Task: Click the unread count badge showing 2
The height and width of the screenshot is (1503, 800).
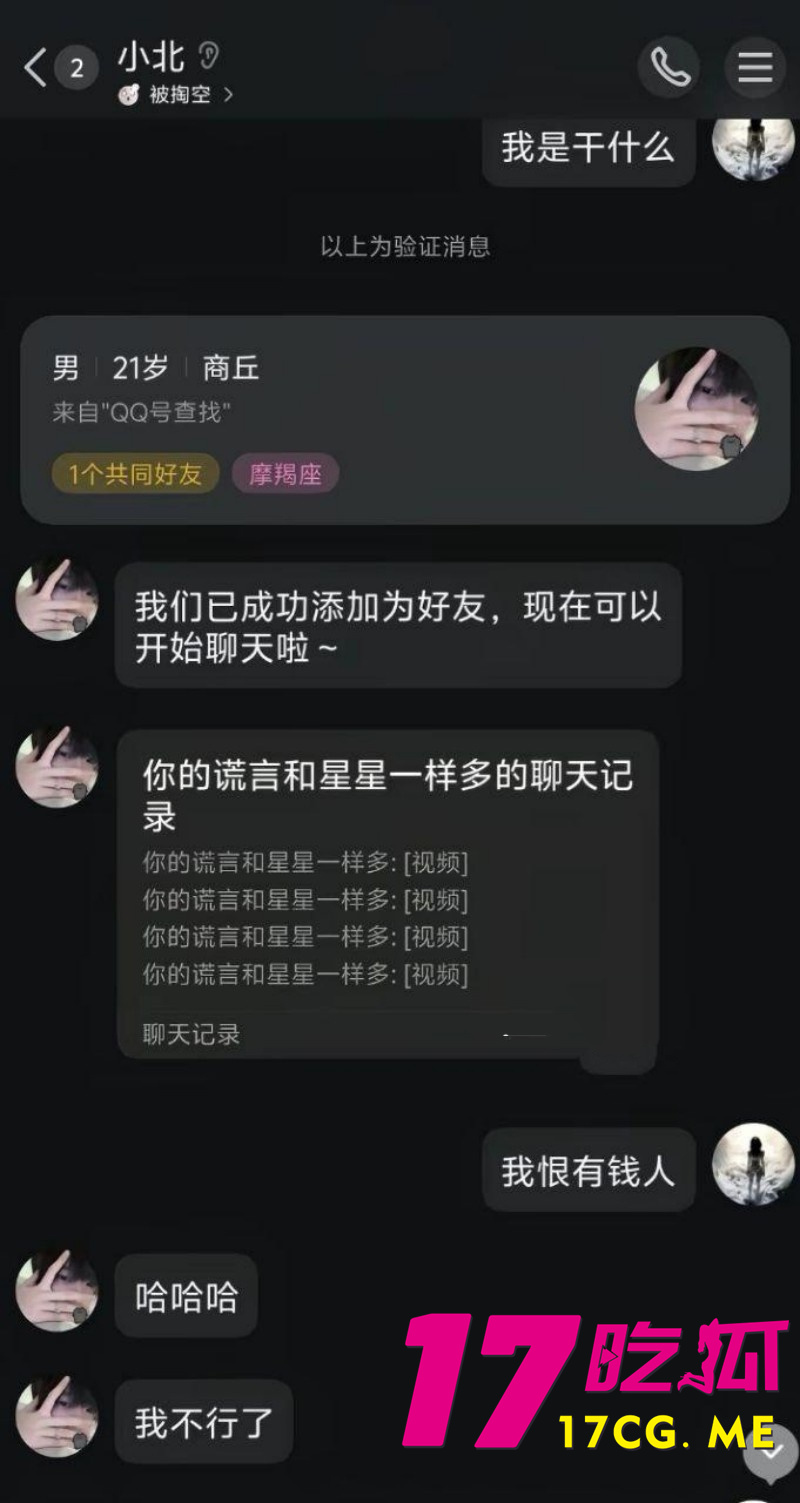Action: point(75,67)
